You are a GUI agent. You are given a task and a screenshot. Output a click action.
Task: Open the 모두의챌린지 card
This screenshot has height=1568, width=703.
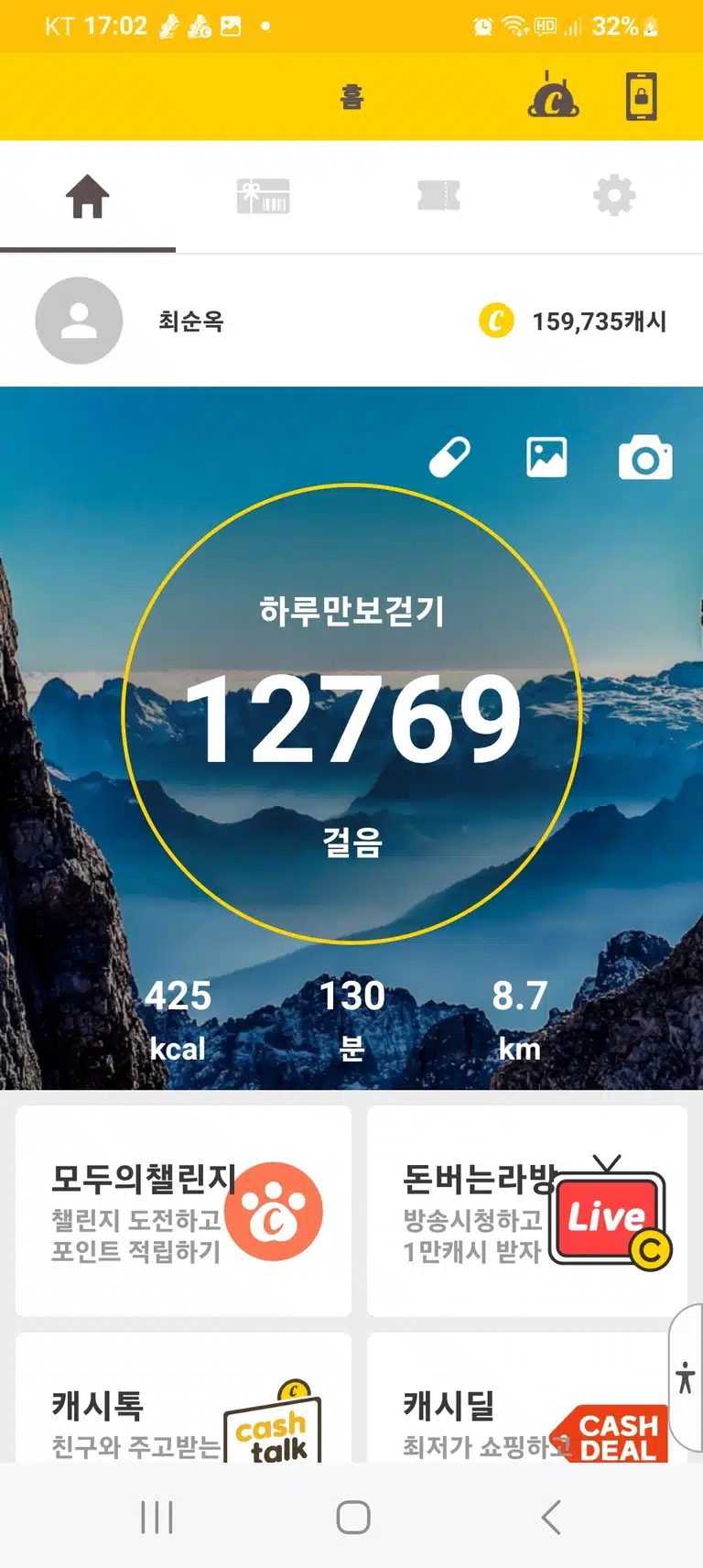(x=183, y=1211)
